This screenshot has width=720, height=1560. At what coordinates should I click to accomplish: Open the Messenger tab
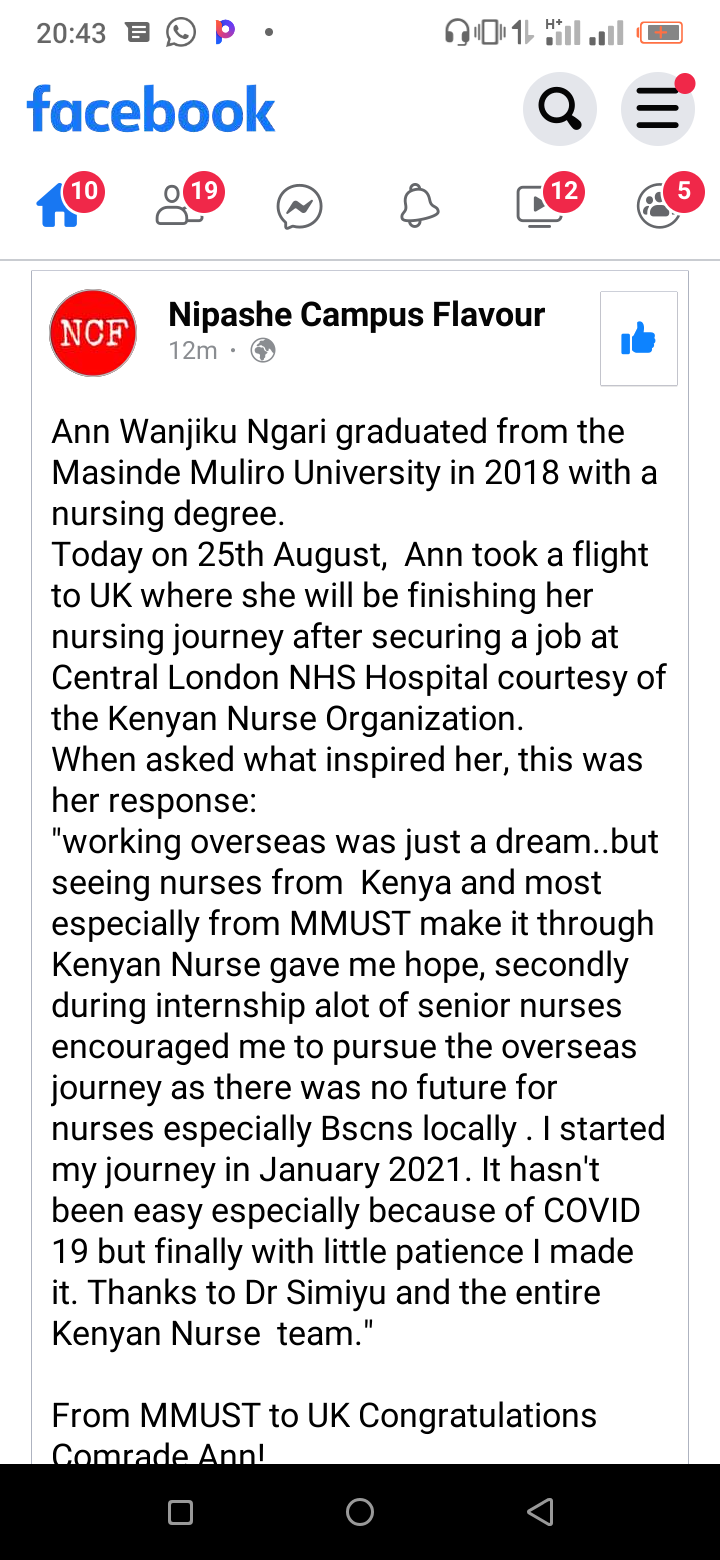pyautogui.click(x=299, y=208)
